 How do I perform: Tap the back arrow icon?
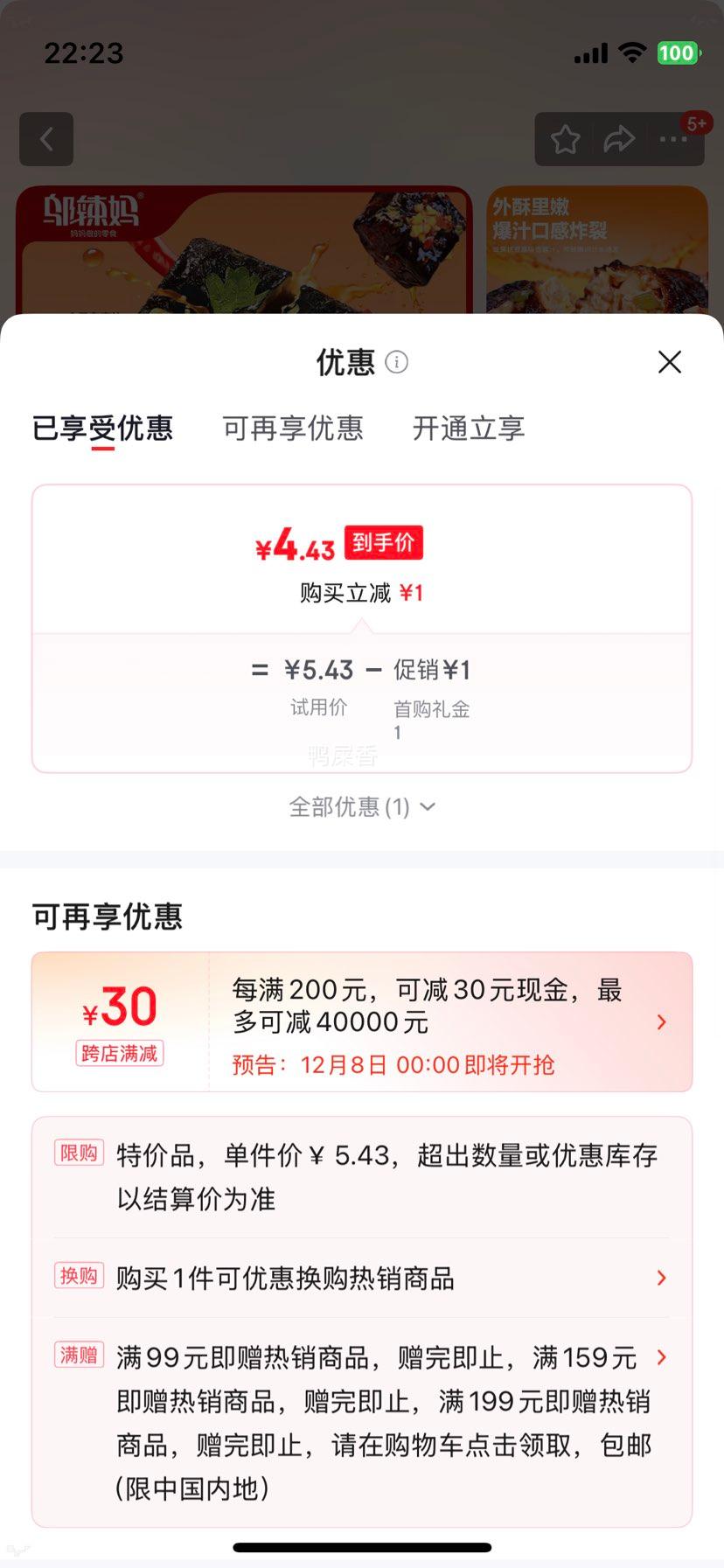(x=45, y=139)
